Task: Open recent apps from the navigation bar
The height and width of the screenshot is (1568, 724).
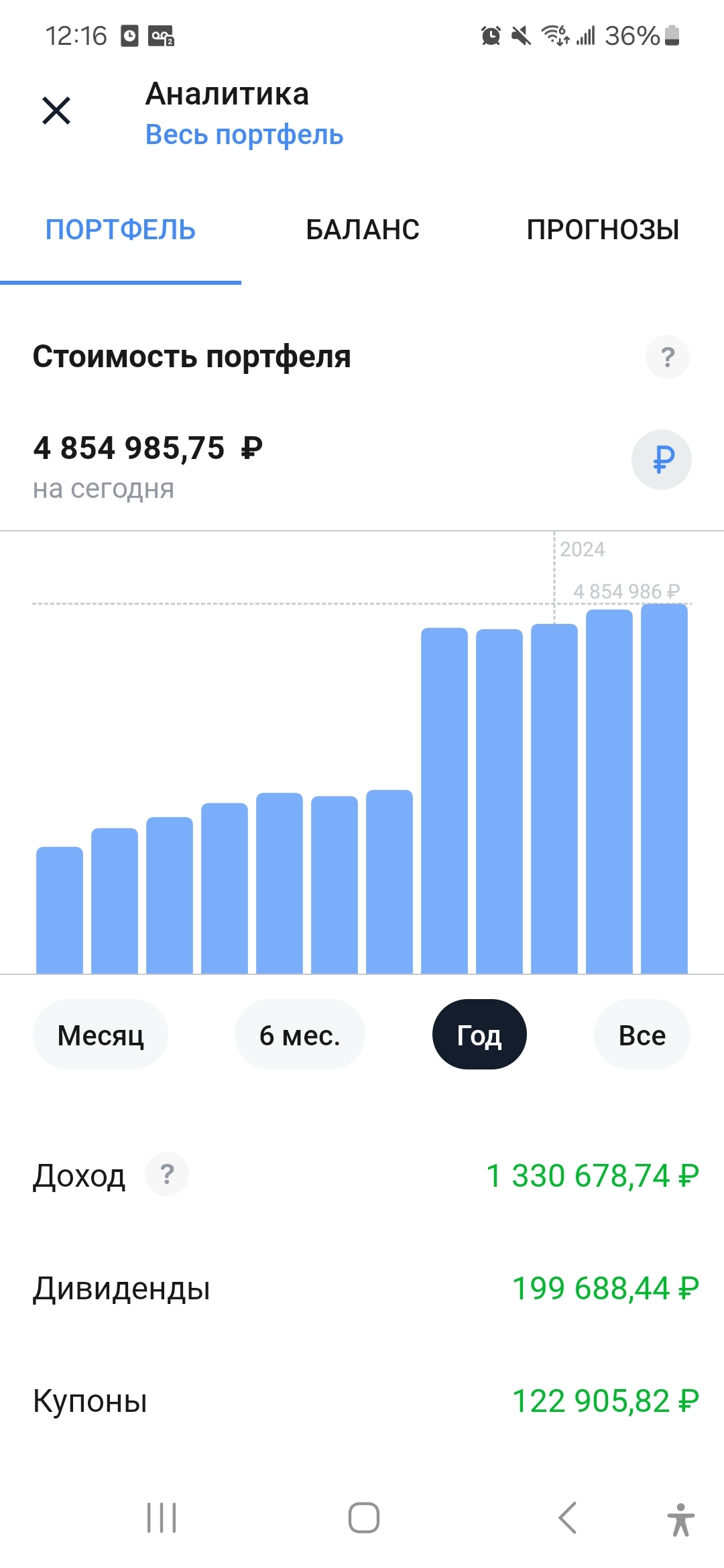Action: click(162, 1518)
